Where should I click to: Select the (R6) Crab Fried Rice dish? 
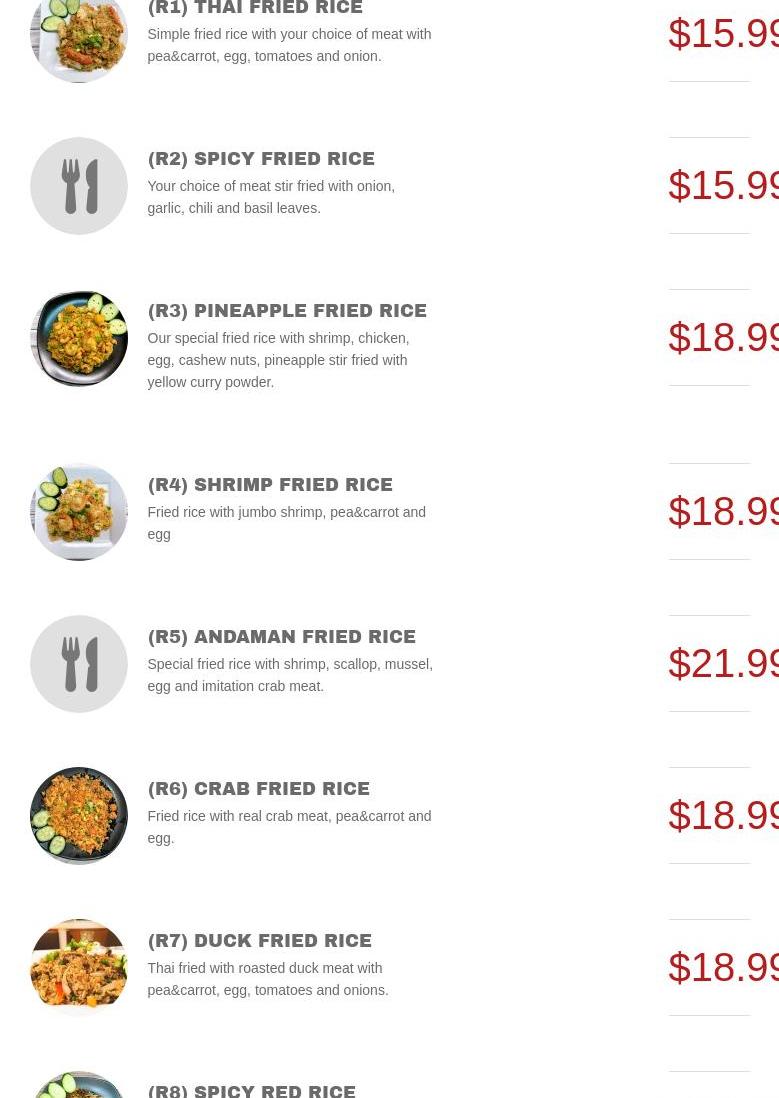tap(258, 789)
